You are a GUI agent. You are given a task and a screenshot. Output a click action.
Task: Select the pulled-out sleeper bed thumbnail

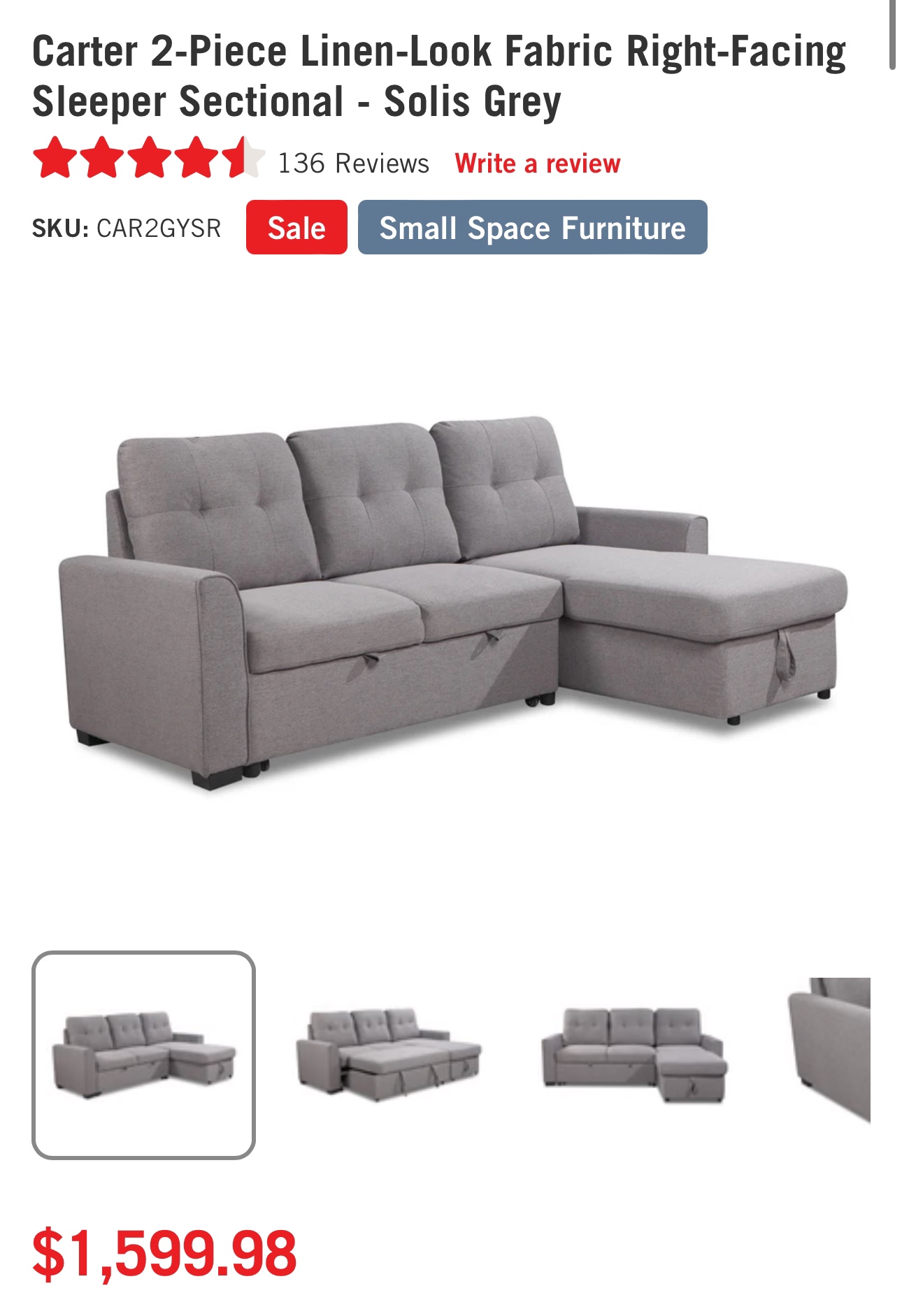[388, 1055]
